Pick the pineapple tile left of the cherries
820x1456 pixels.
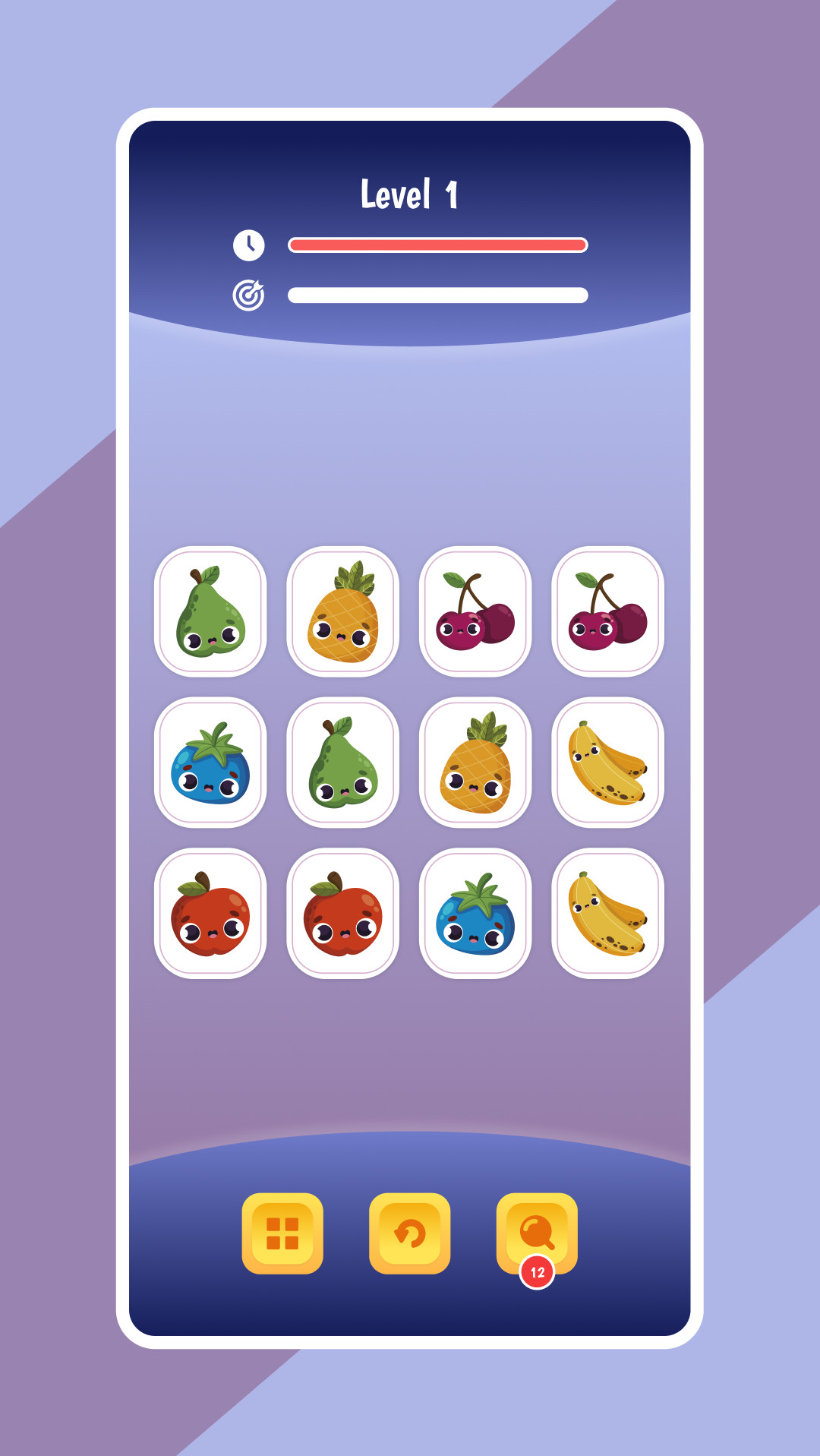point(342,611)
